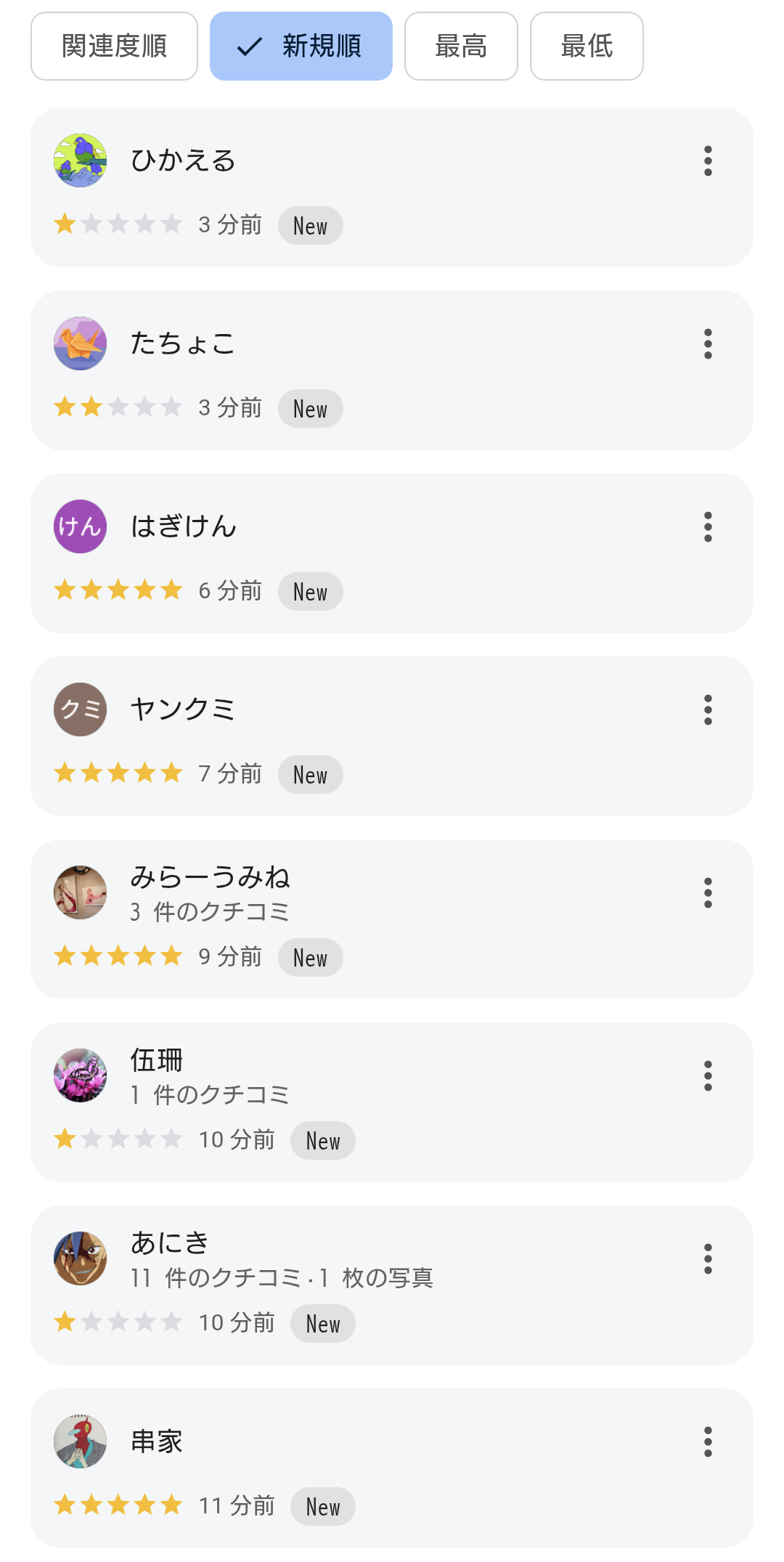Open the overflow menu on あにき's review
This screenshot has width=784, height=1562.
(x=708, y=1258)
